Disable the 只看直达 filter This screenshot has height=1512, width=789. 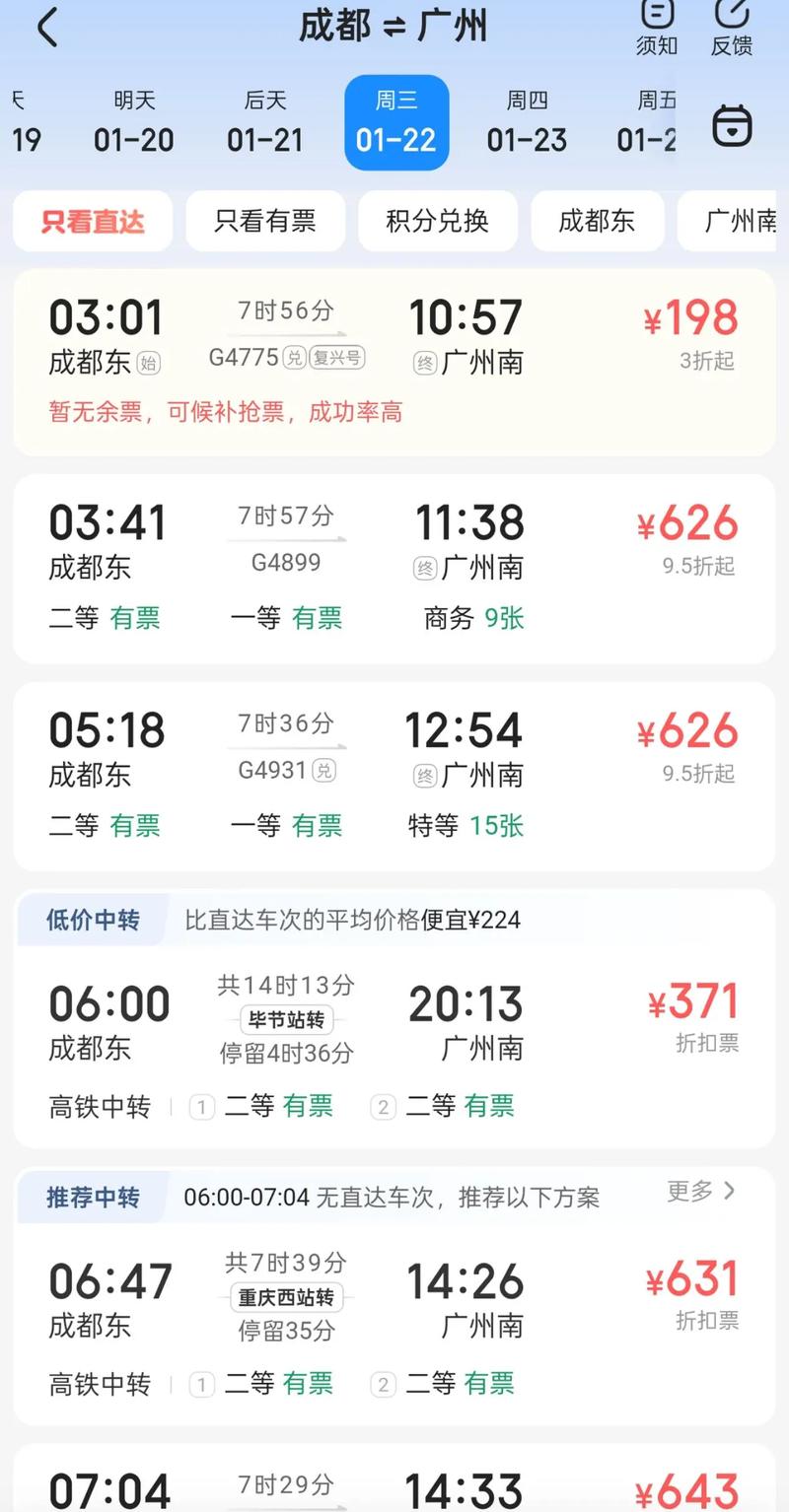click(92, 221)
